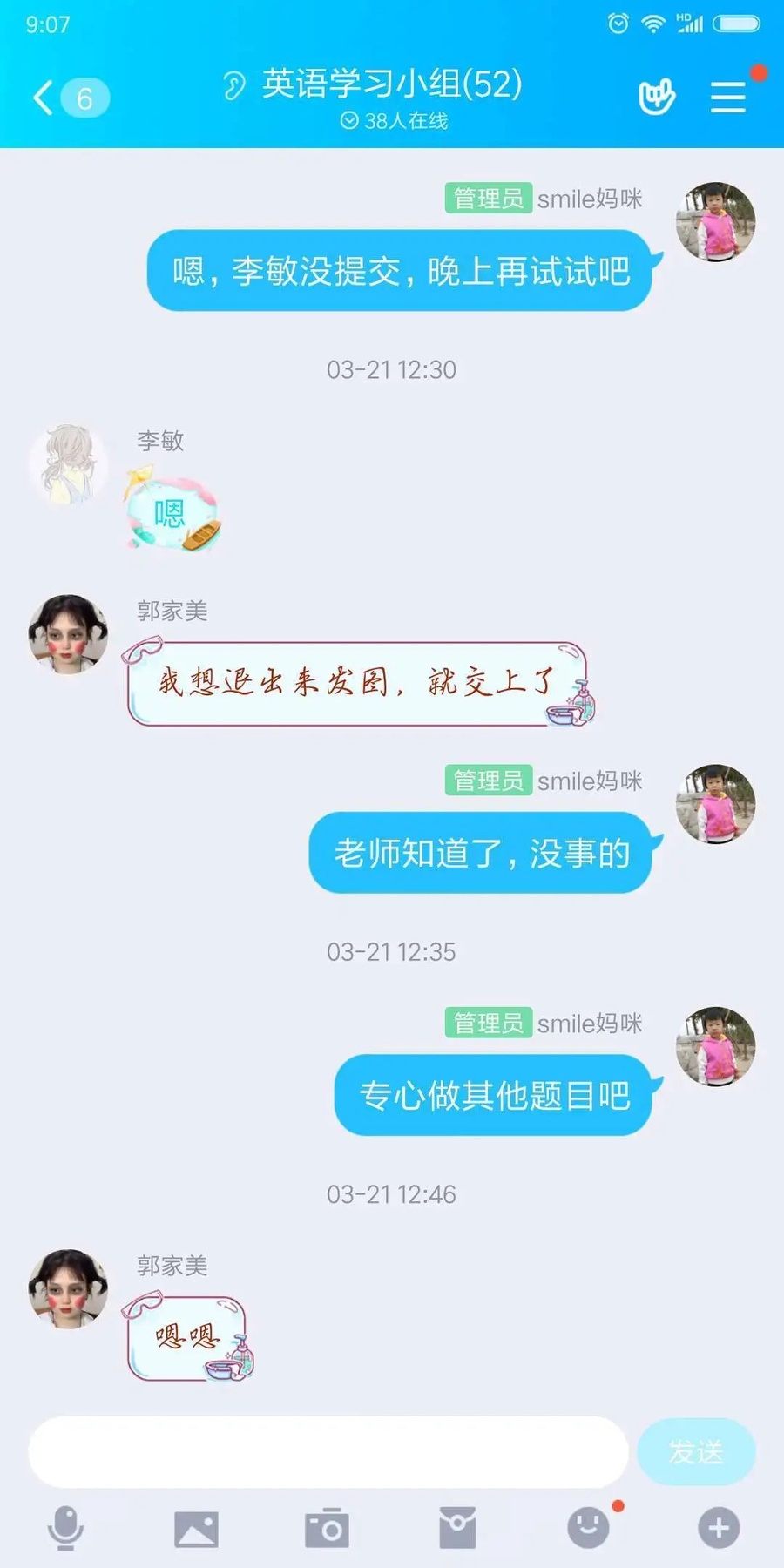
Task: Tap the message input field
Action: tap(328, 1452)
